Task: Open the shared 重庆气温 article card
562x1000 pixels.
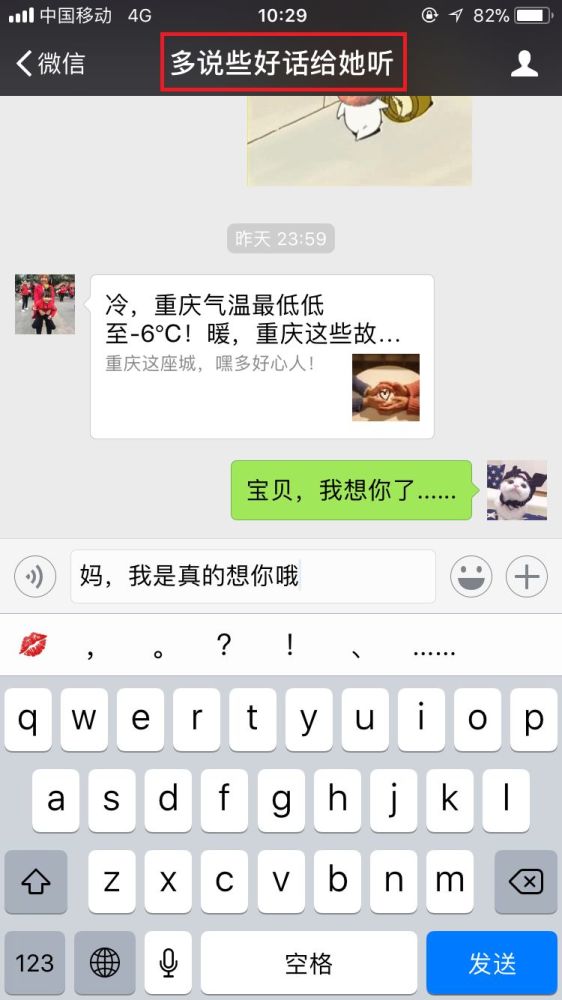Action: [262, 357]
